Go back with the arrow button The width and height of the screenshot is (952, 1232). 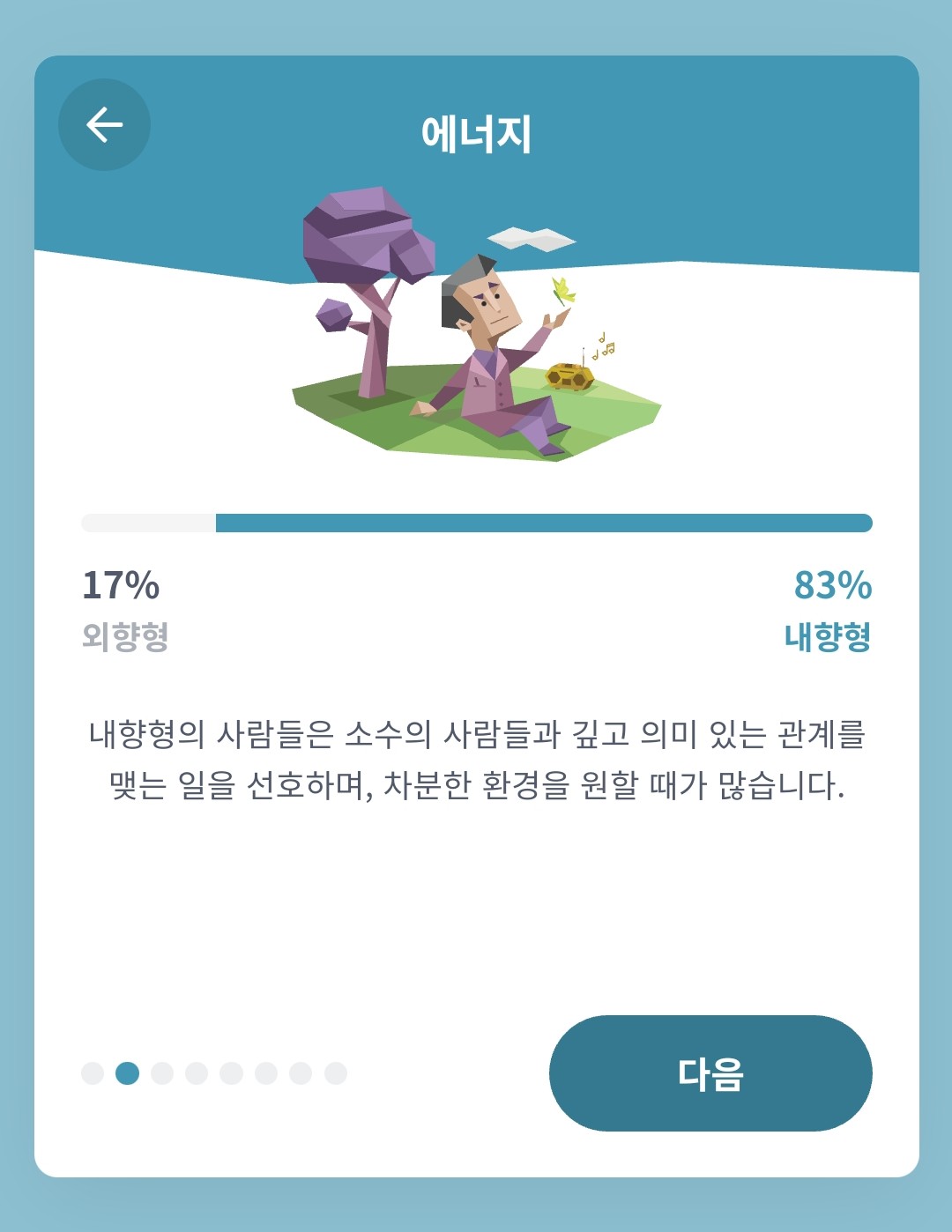(x=104, y=124)
